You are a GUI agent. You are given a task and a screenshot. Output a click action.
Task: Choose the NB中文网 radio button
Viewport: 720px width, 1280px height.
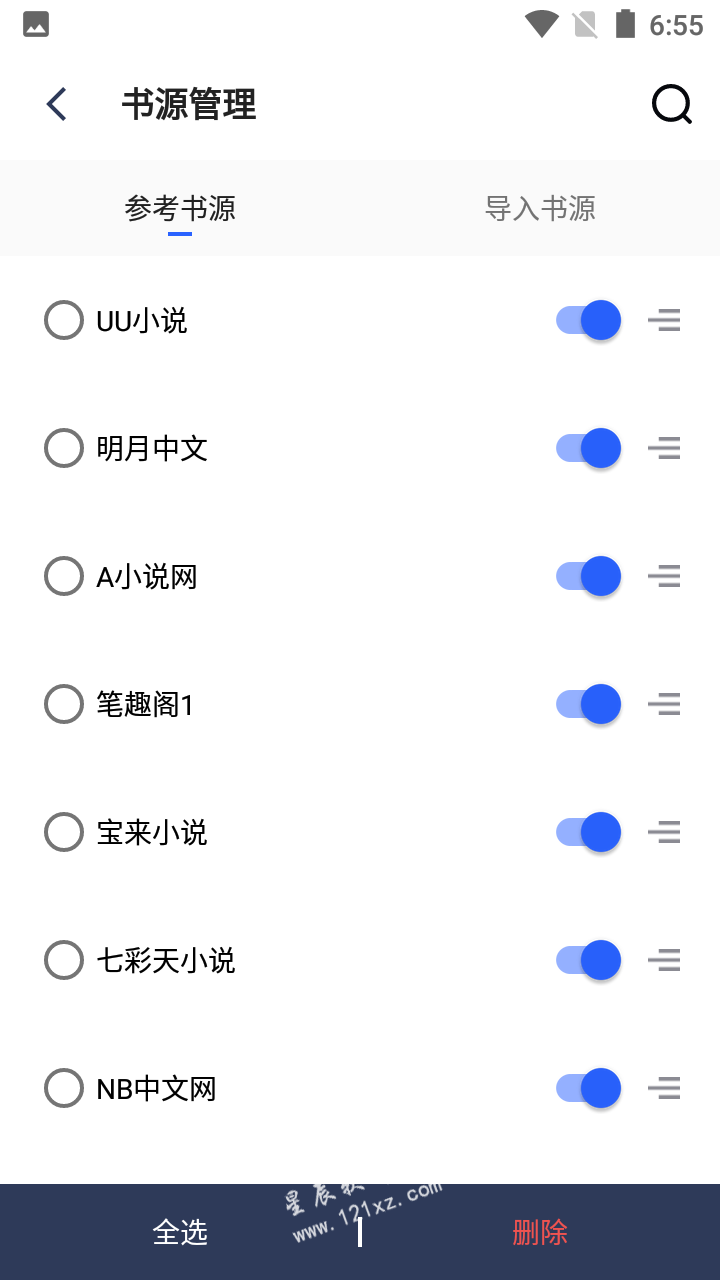[64, 1088]
